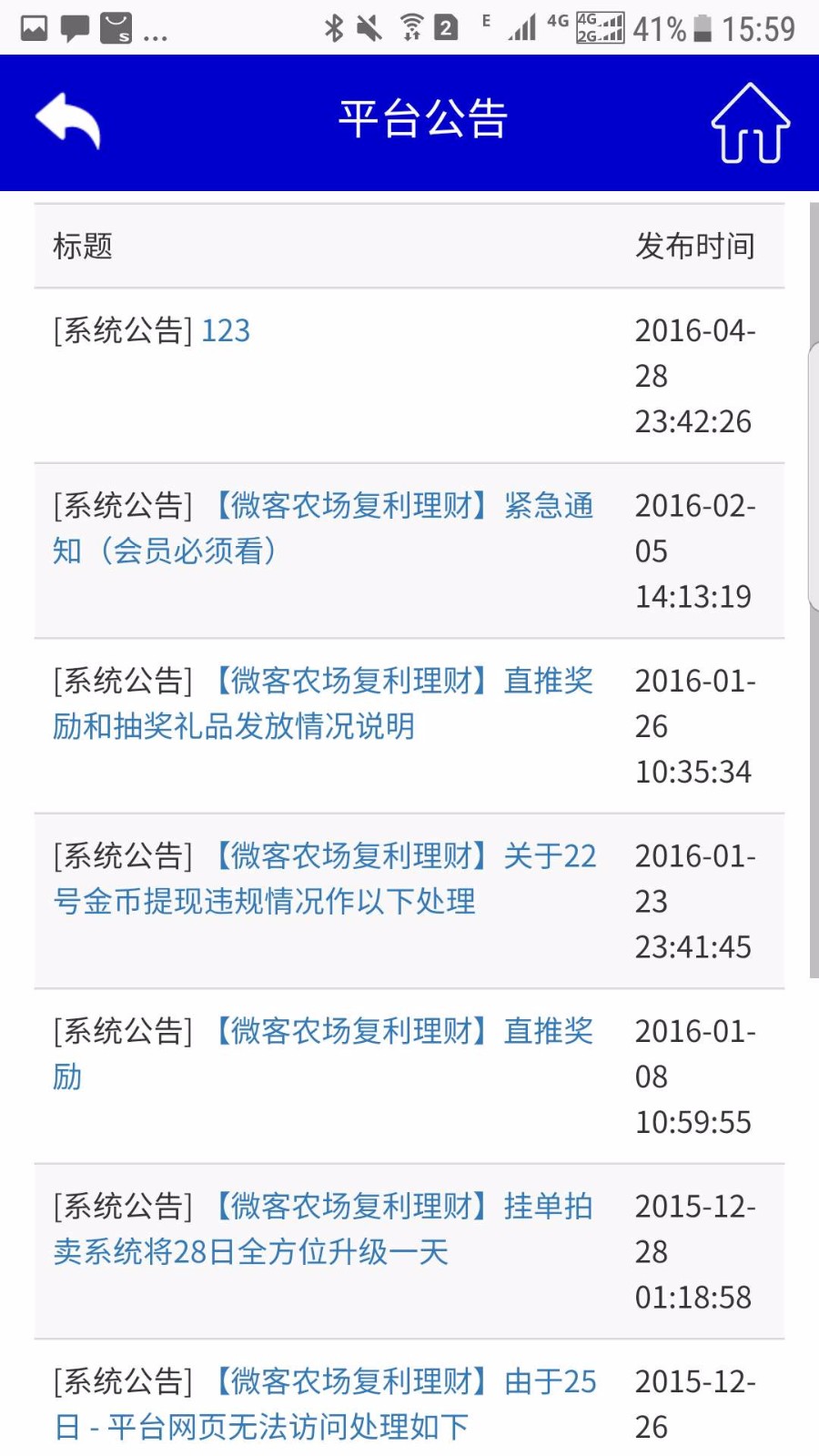Open the 直推奖励 announcement dated 2016-01-08
This screenshot has height=1456, width=819.
[323, 1054]
